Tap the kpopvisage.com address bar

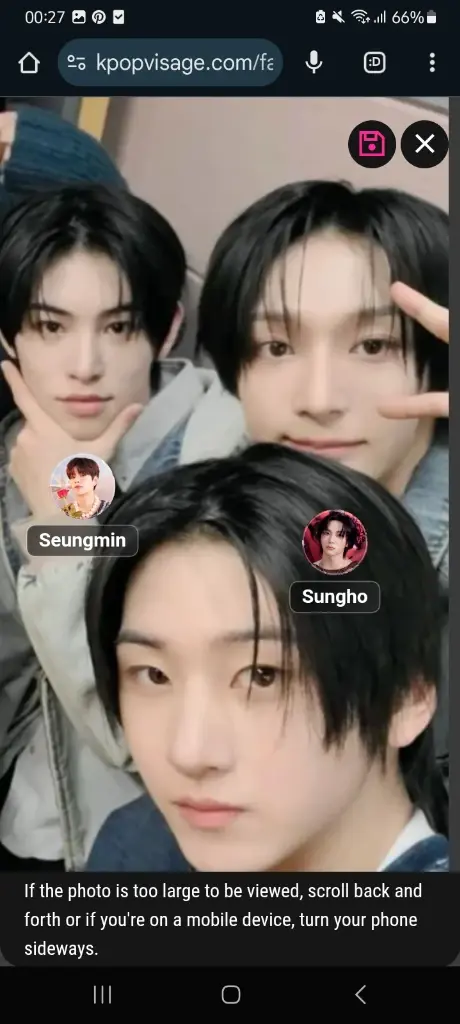point(171,63)
